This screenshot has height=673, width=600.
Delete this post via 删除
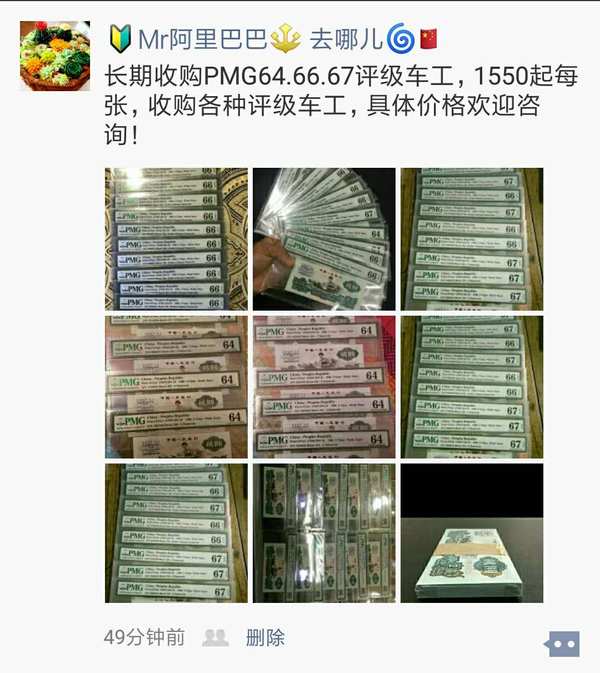pos(265,637)
